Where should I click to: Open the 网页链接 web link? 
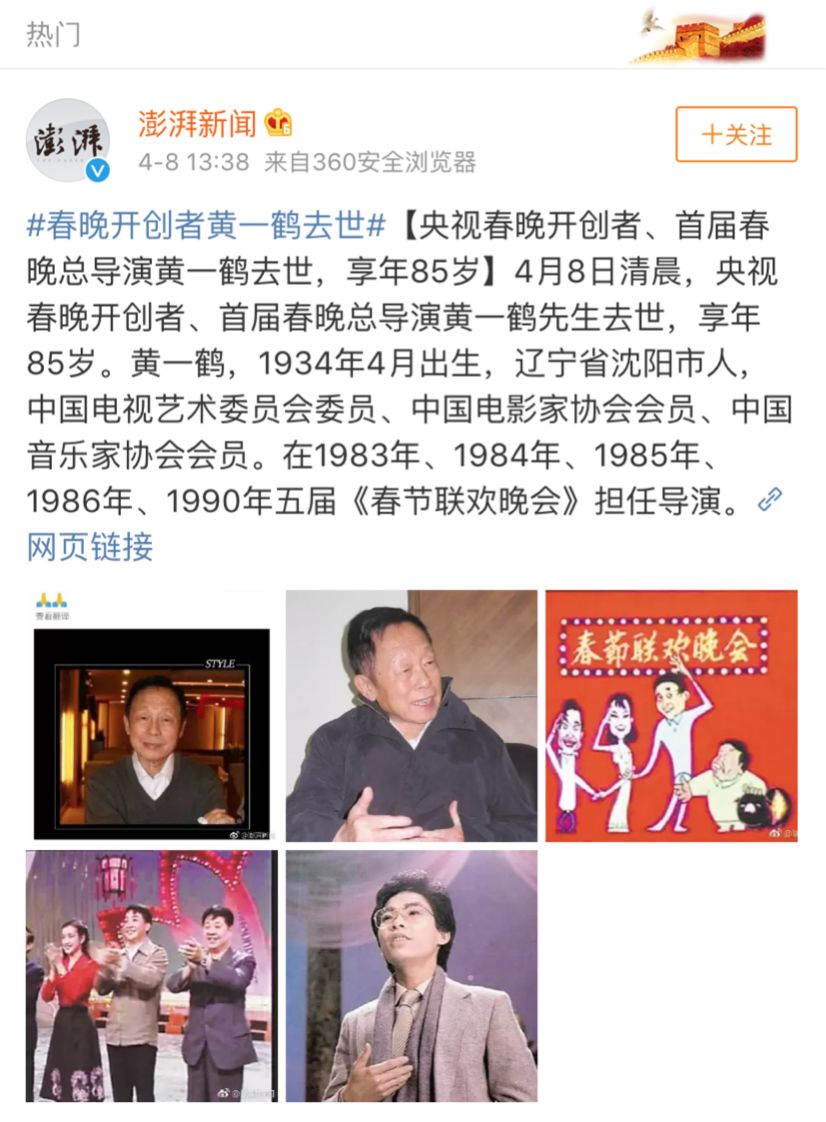tap(90, 546)
